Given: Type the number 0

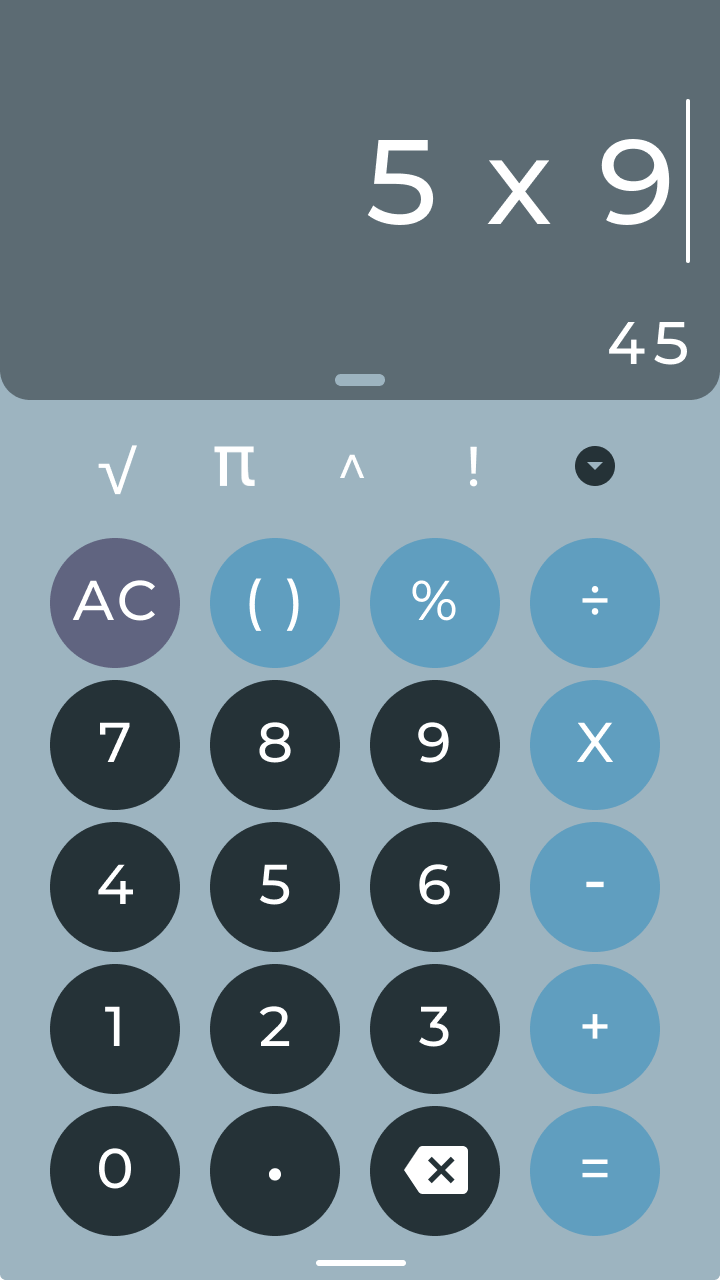Looking at the screenshot, I should (x=115, y=1171).
